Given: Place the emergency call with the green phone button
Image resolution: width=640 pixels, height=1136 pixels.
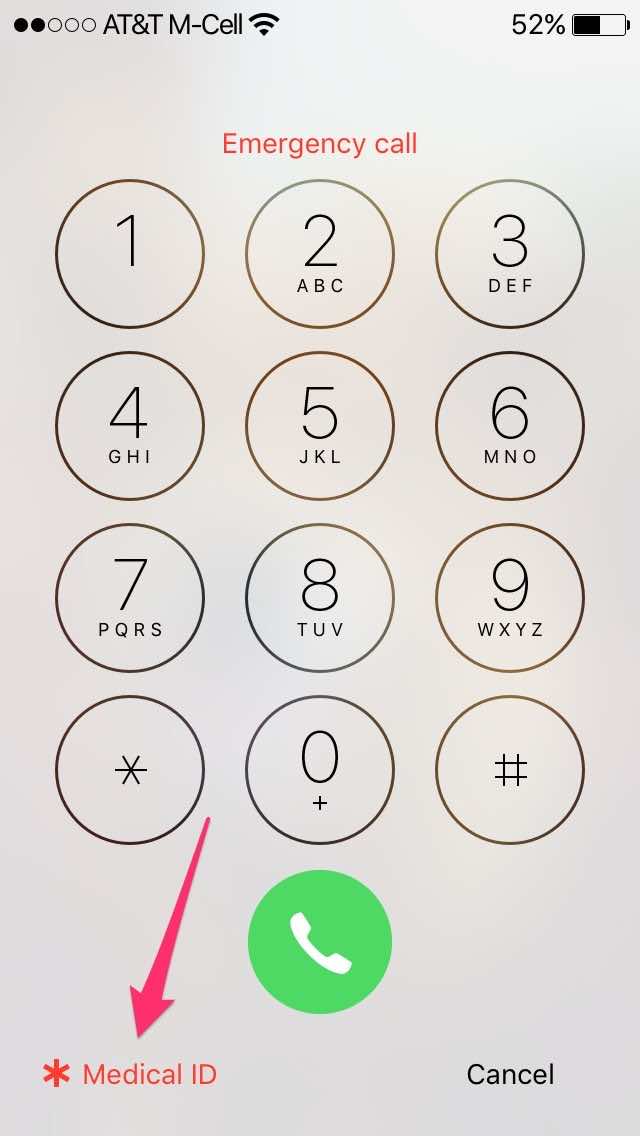Looking at the screenshot, I should point(320,941).
